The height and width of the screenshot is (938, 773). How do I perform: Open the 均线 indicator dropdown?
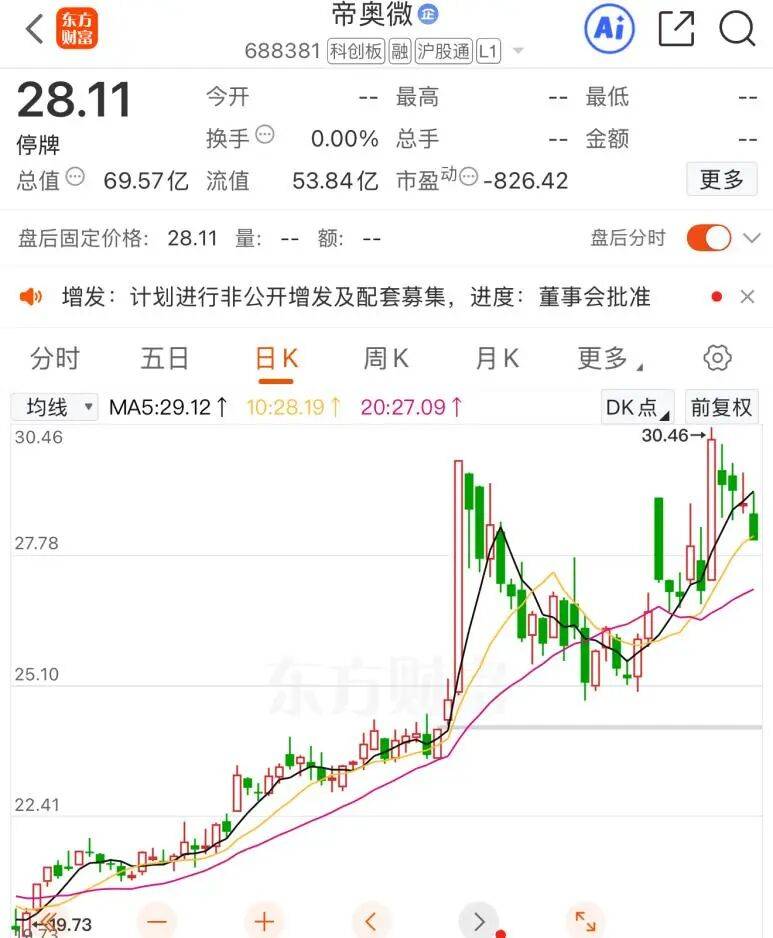(55, 407)
